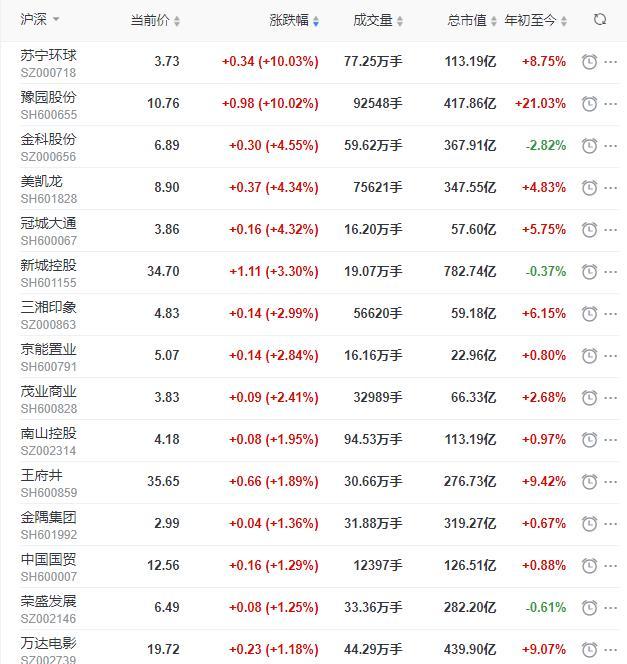Sort stocks by 涨跌幅
The image size is (627, 664).
pyautogui.click(x=294, y=20)
